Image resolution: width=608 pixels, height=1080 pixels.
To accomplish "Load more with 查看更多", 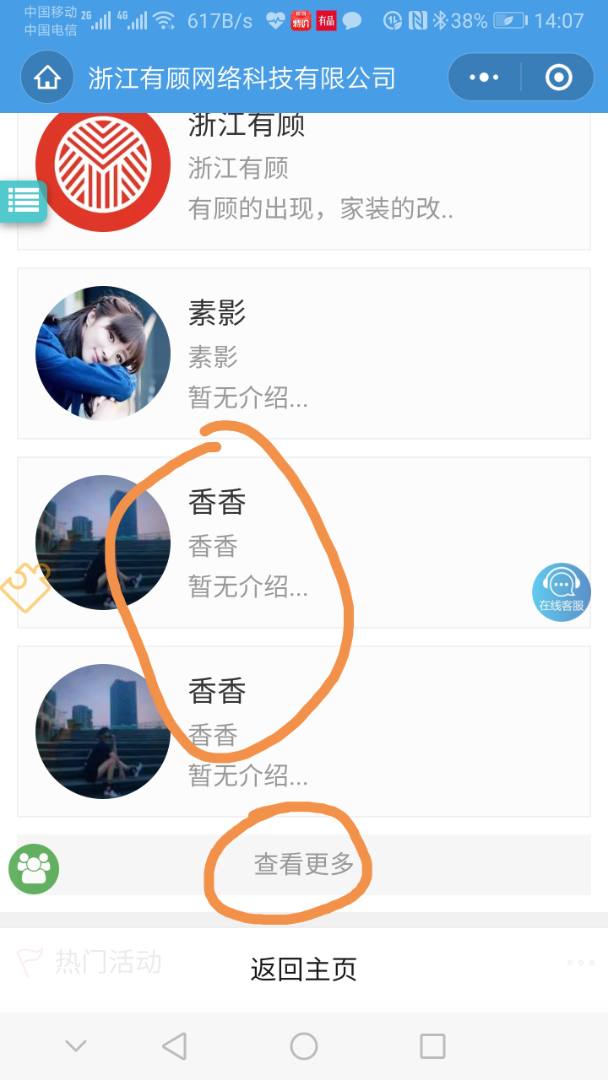I will (x=304, y=864).
